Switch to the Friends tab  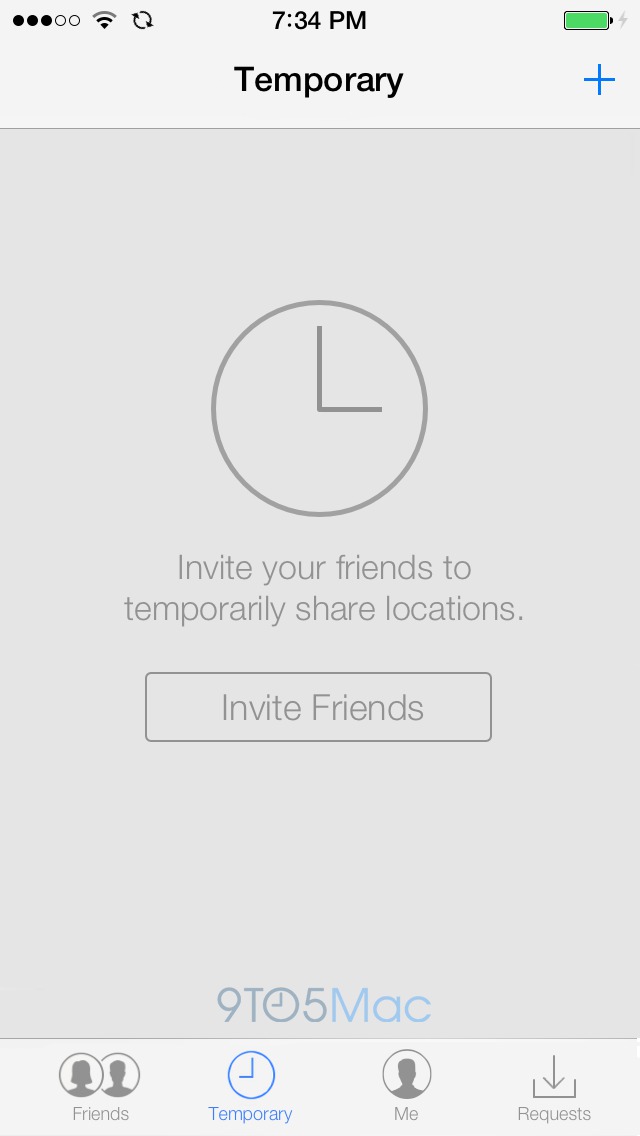tap(100, 1088)
